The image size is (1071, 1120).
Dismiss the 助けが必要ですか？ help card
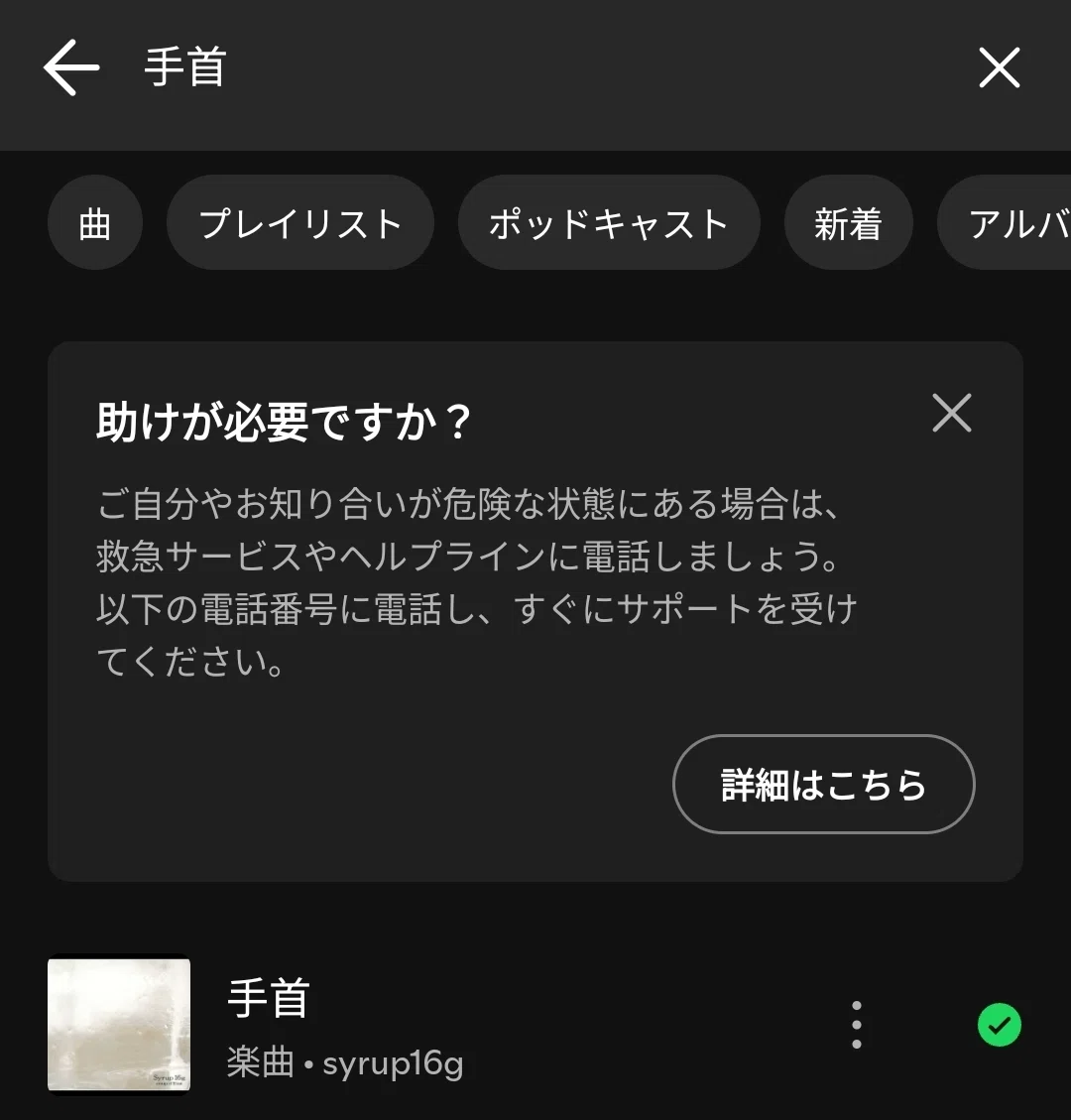952,413
